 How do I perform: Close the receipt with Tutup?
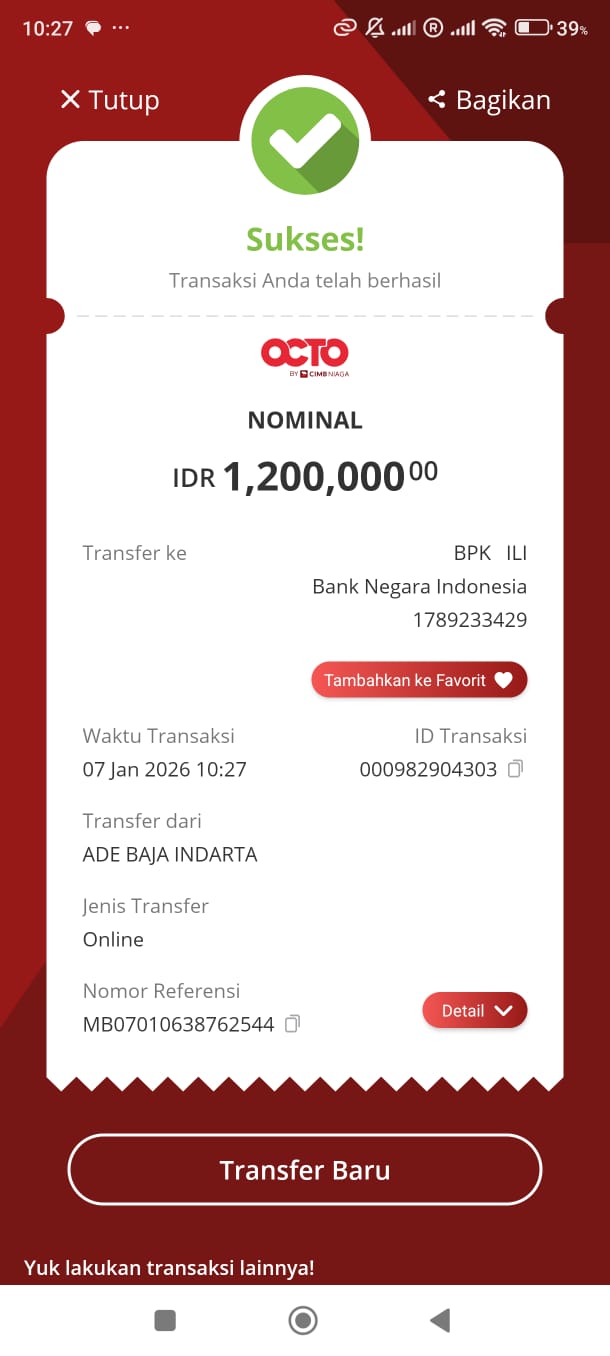point(109,100)
